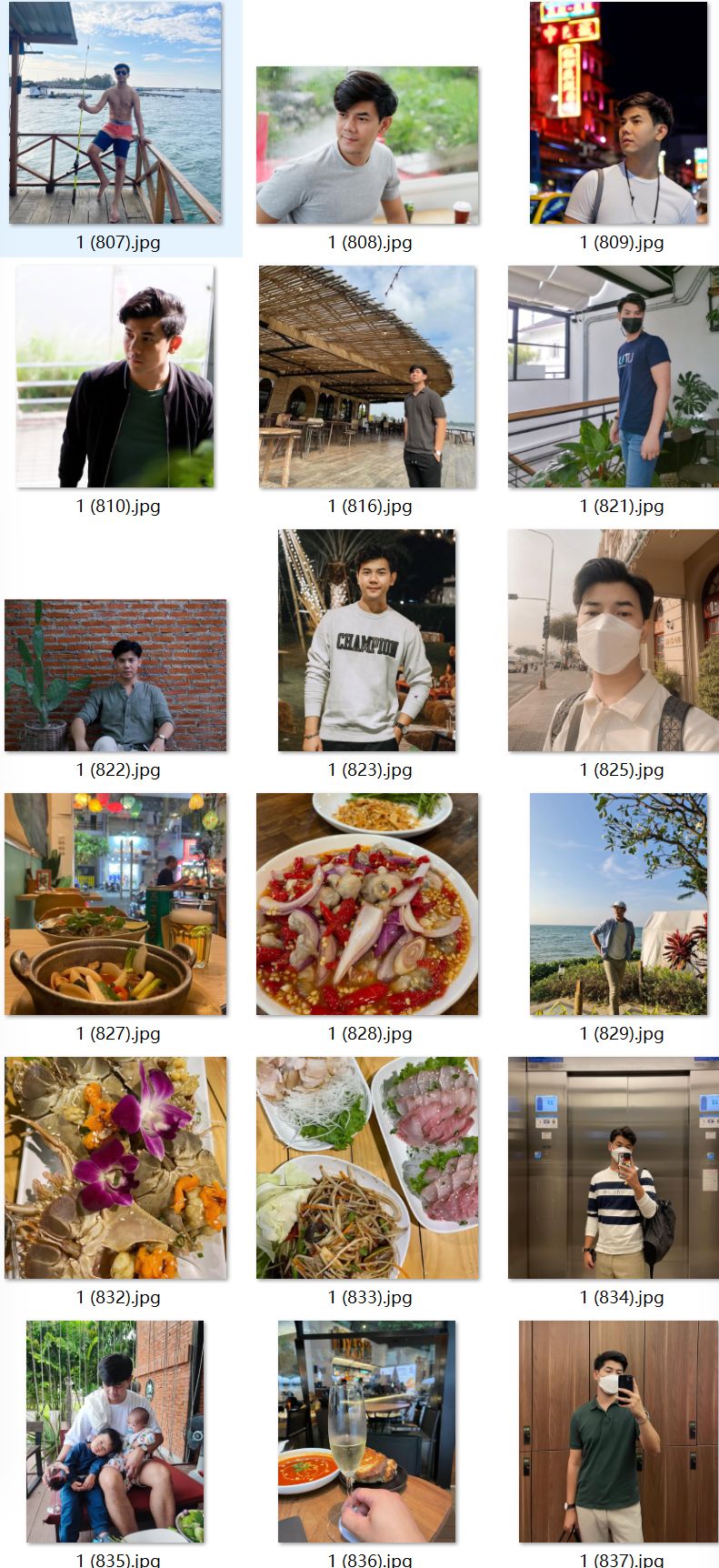The height and width of the screenshot is (1568, 719).
Task: View the photo 1 (835).jpg
Action: 115,1432
